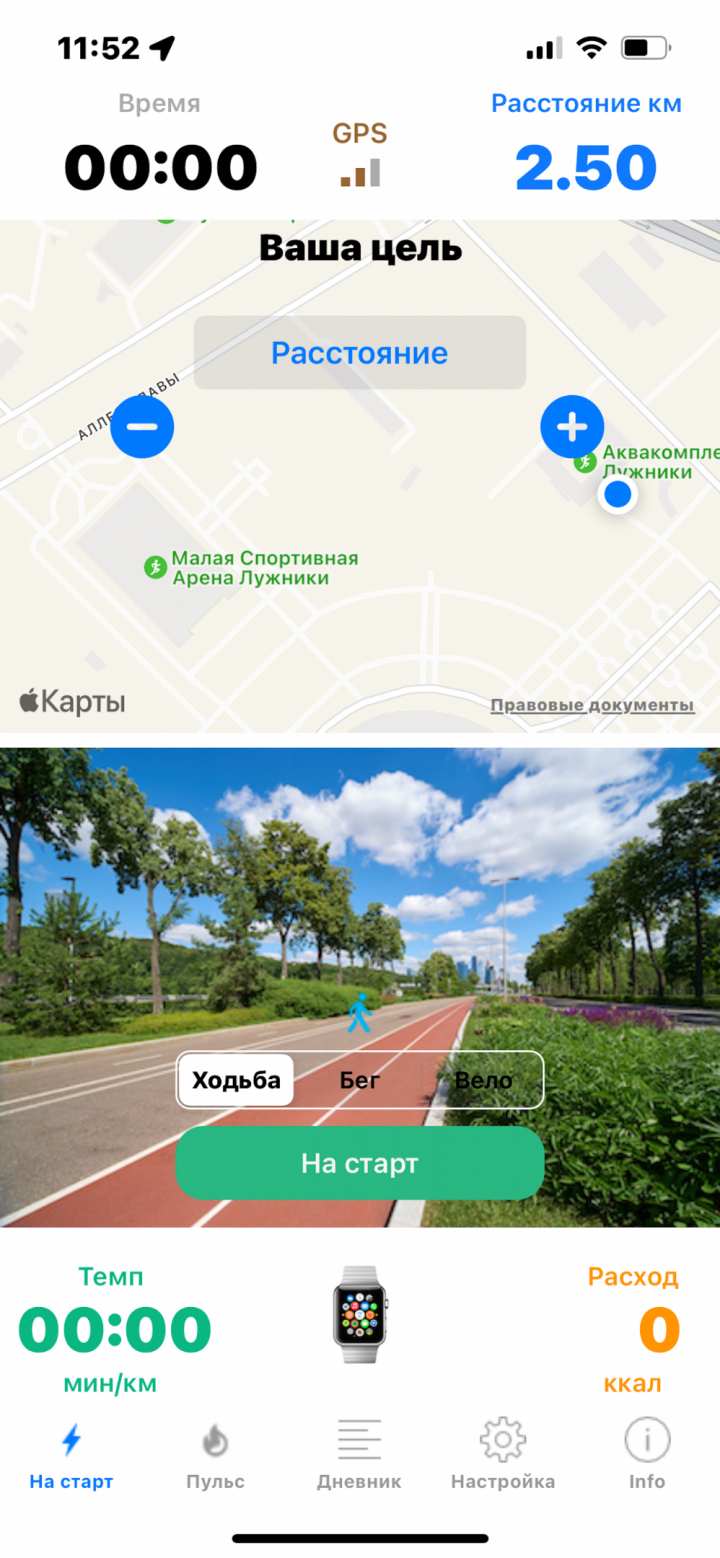Select the На старт bottom tab
The height and width of the screenshot is (1558, 720).
[71, 1456]
